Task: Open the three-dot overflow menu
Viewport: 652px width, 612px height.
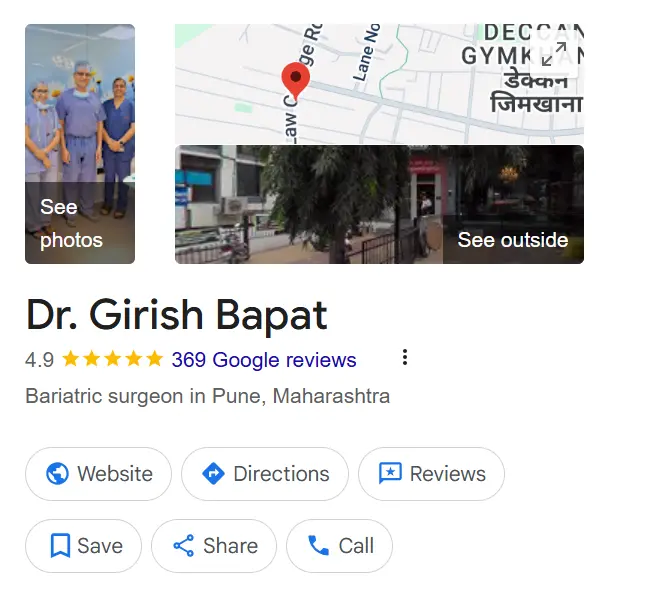Action: pyautogui.click(x=404, y=358)
